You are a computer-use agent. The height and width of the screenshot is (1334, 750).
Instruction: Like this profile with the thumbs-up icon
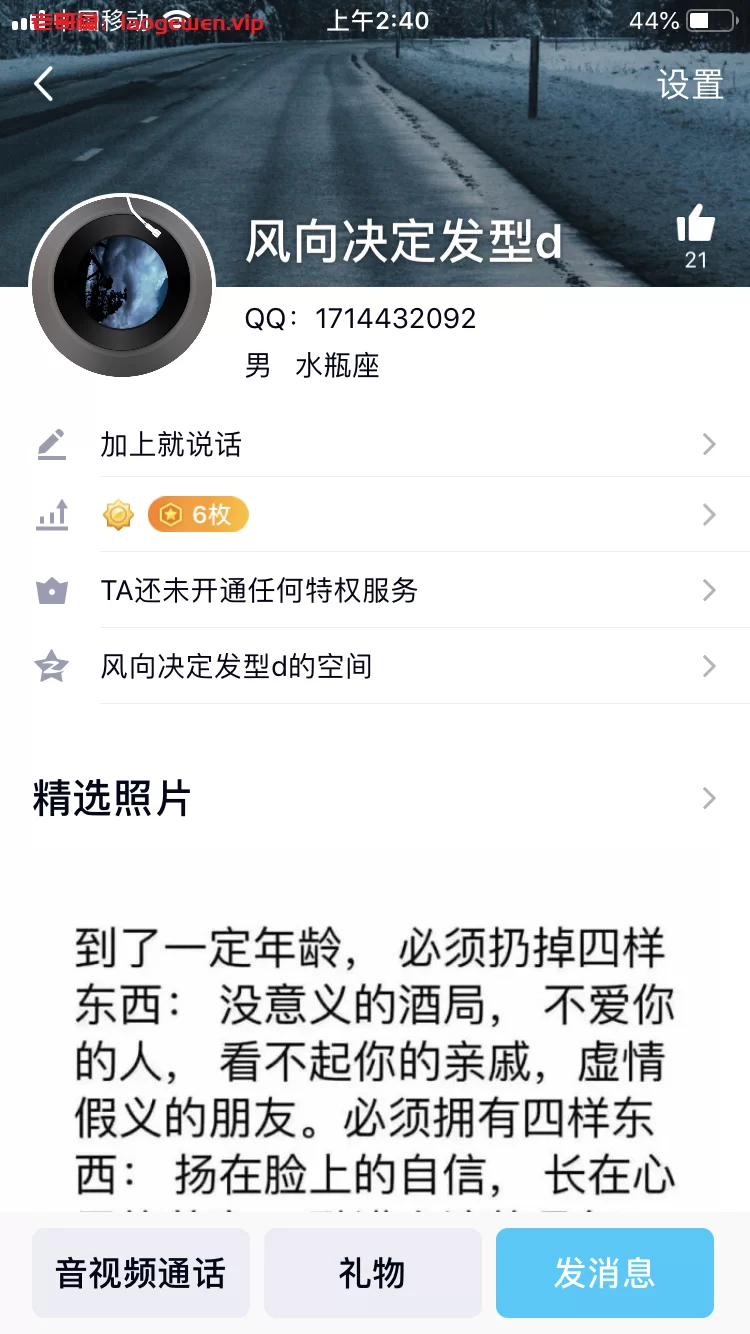tap(696, 226)
